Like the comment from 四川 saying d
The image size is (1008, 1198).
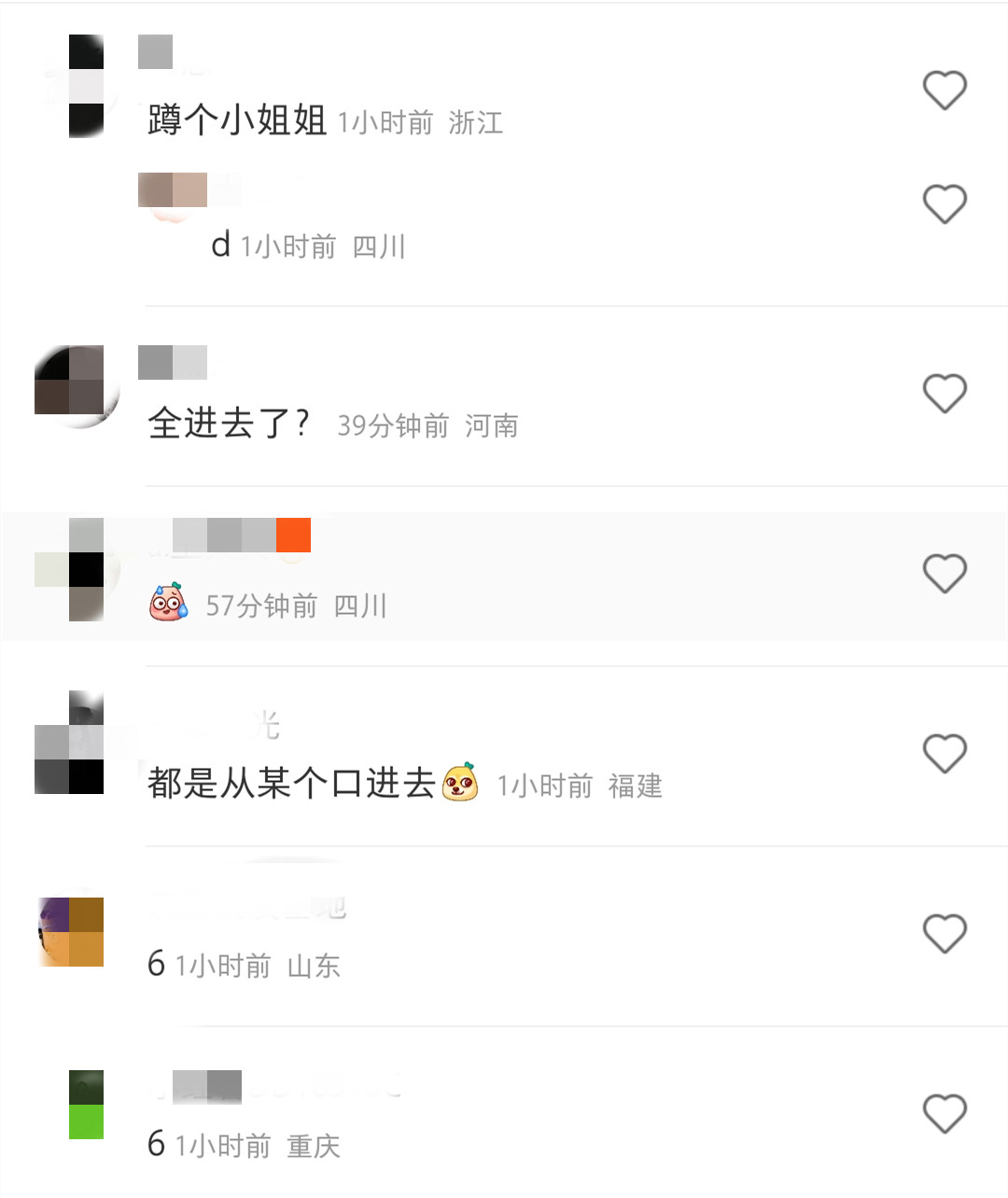945,203
